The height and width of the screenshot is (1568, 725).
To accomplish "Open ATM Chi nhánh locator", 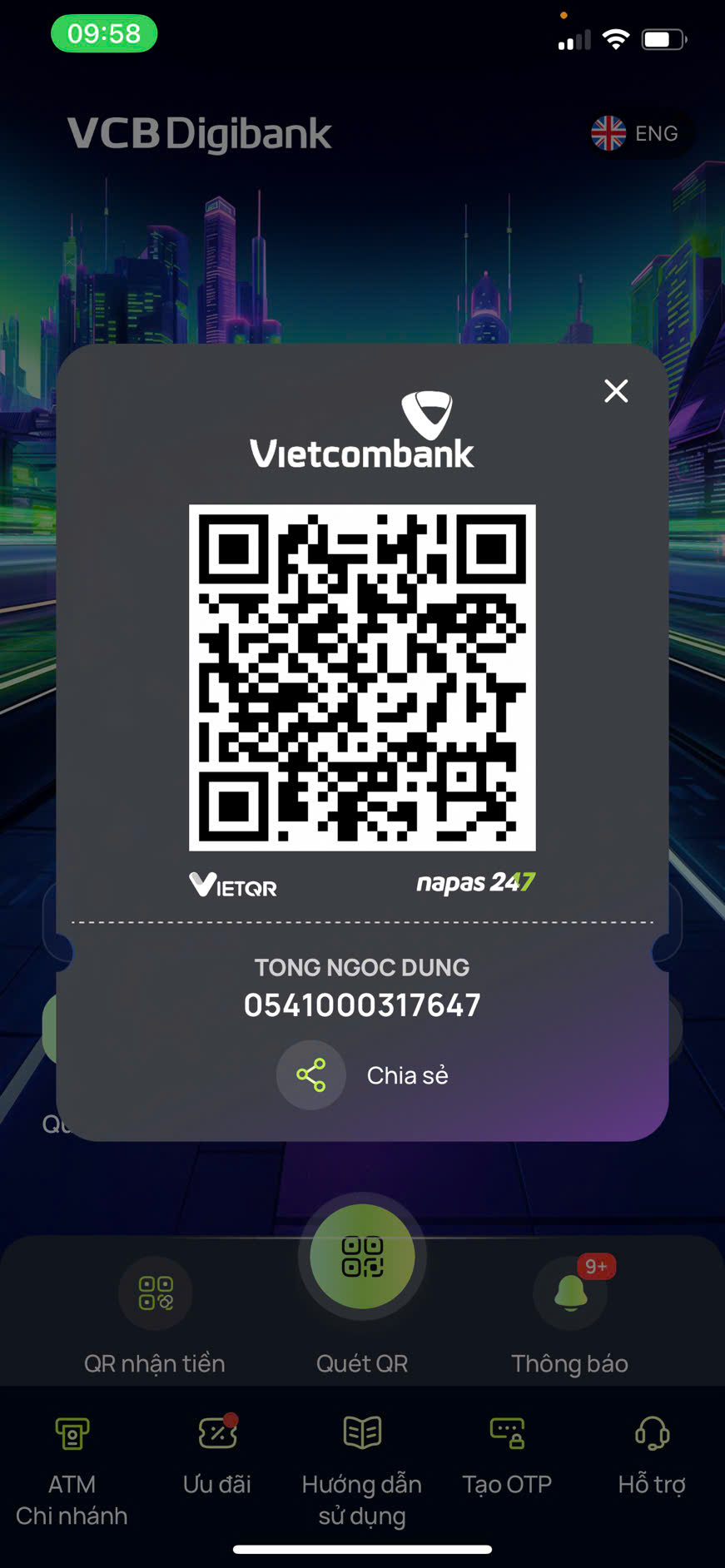I will (72, 1471).
